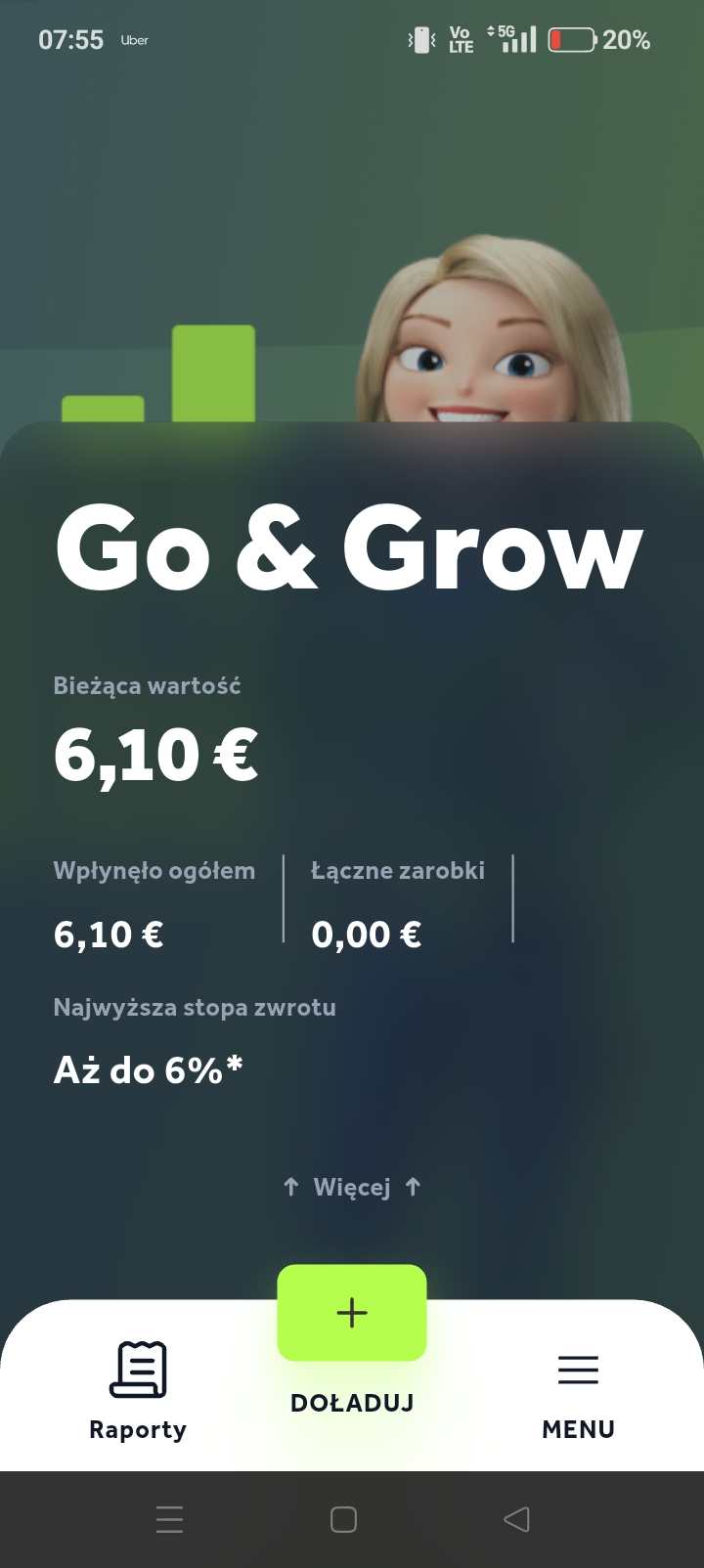Screen dimensions: 704x1568
Task: Go back using system back button
Action: coord(516,1519)
